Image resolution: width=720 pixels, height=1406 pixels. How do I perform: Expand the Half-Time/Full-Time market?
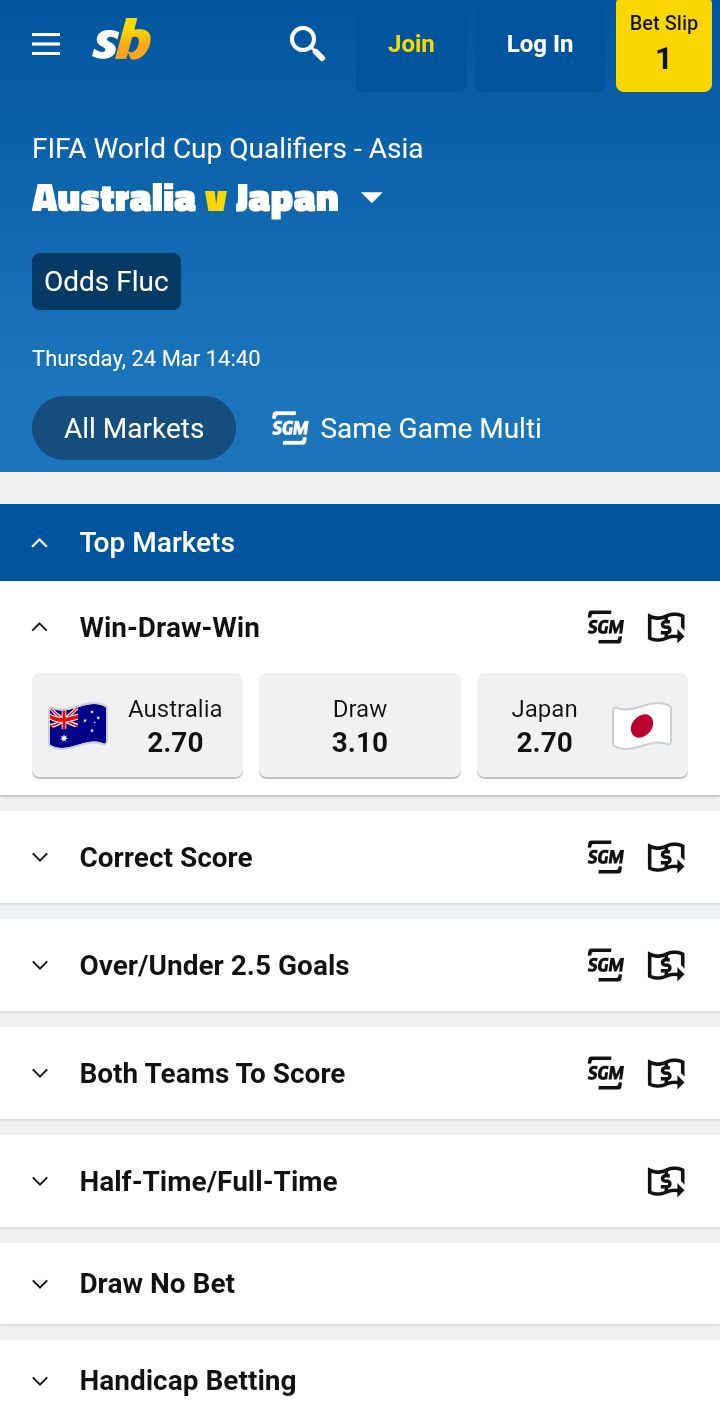click(208, 1181)
